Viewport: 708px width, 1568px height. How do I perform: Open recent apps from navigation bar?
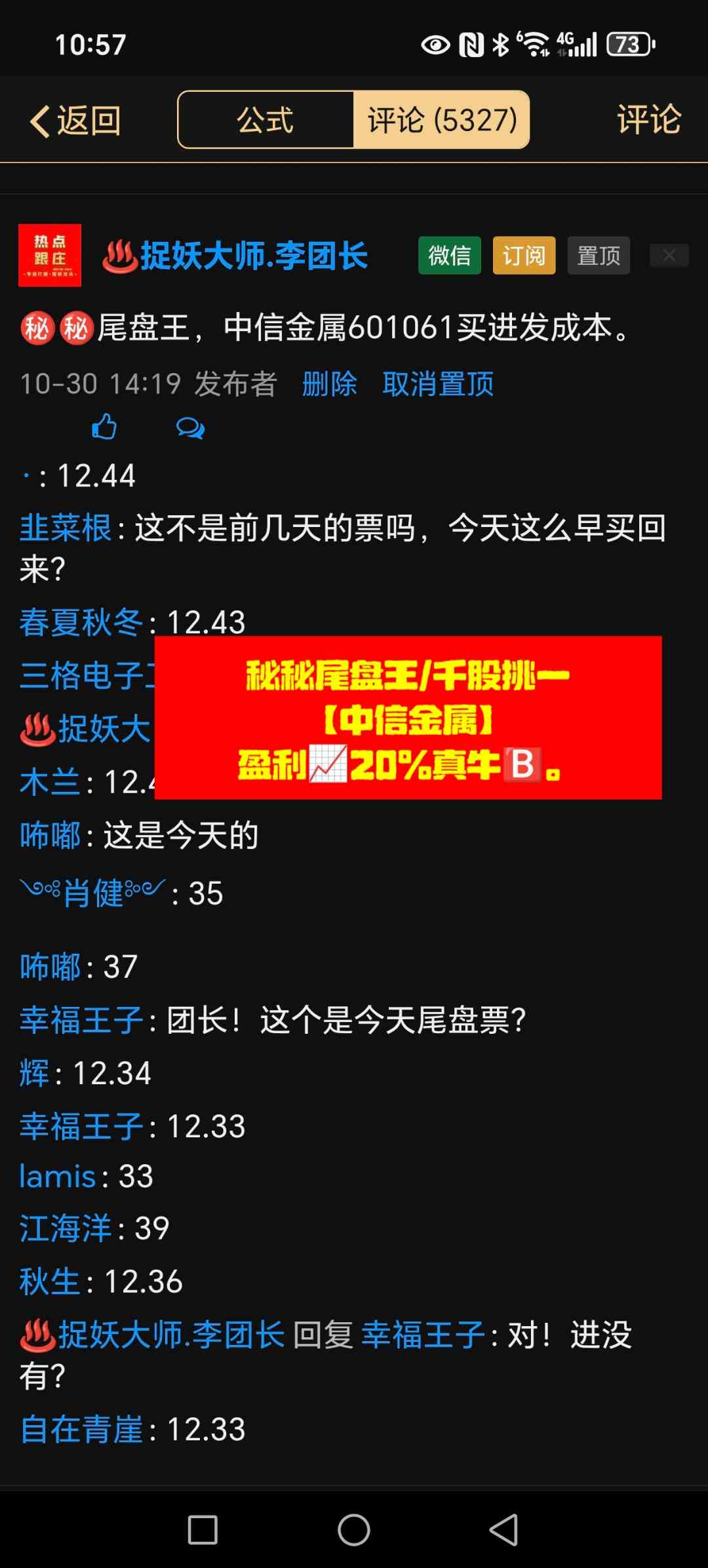[x=203, y=1530]
